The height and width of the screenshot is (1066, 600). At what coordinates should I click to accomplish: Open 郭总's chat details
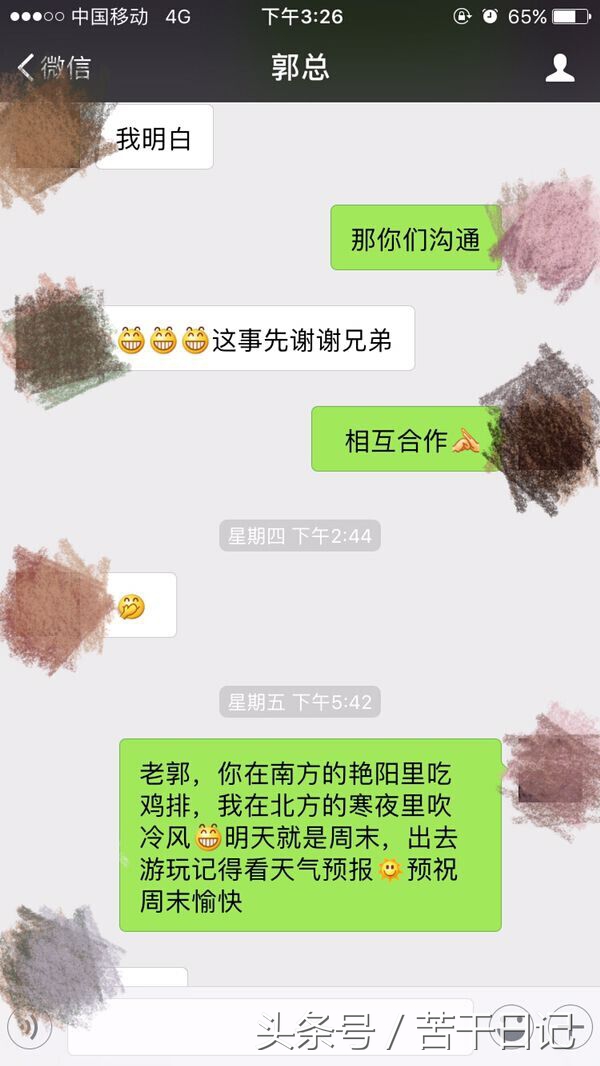pos(559,67)
